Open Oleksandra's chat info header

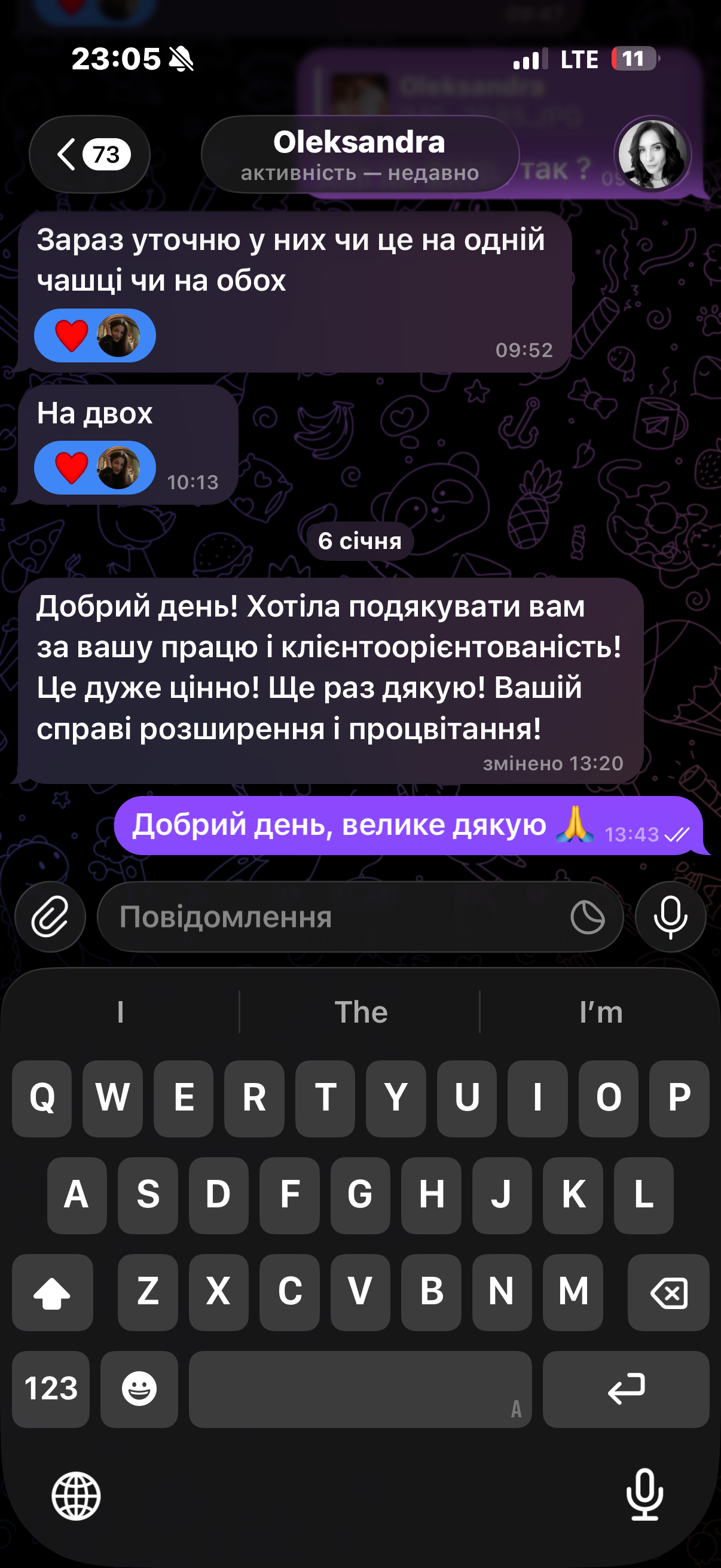(x=359, y=154)
